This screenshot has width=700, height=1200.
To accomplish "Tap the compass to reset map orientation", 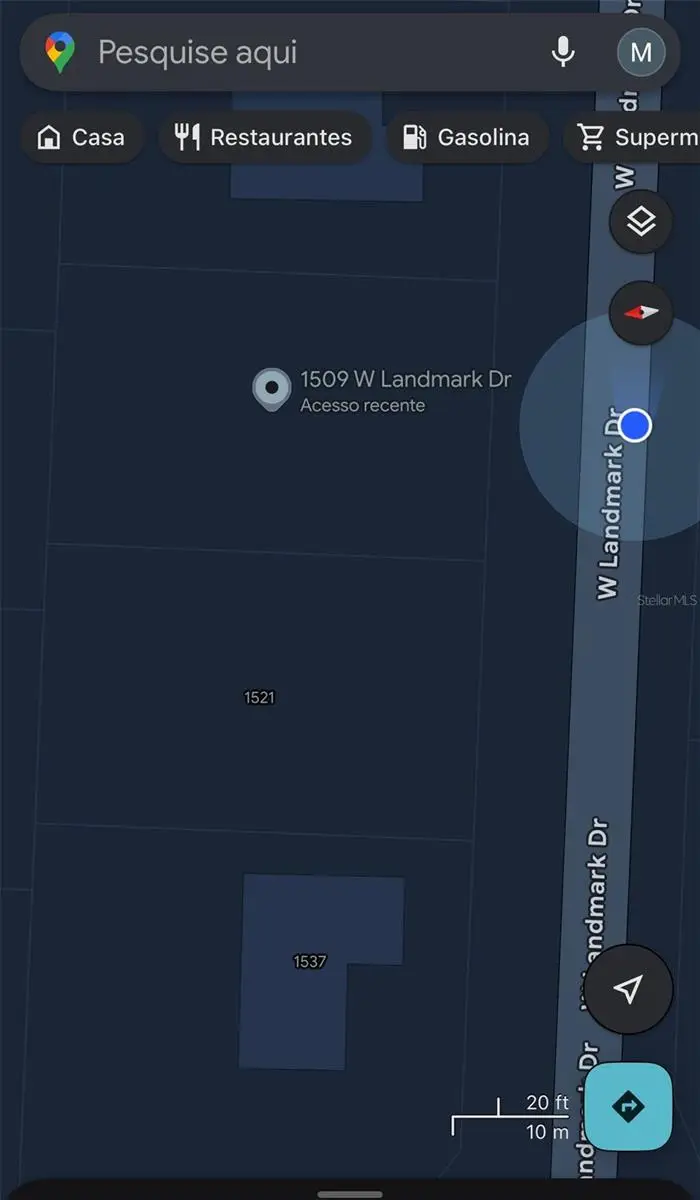I will (641, 312).
